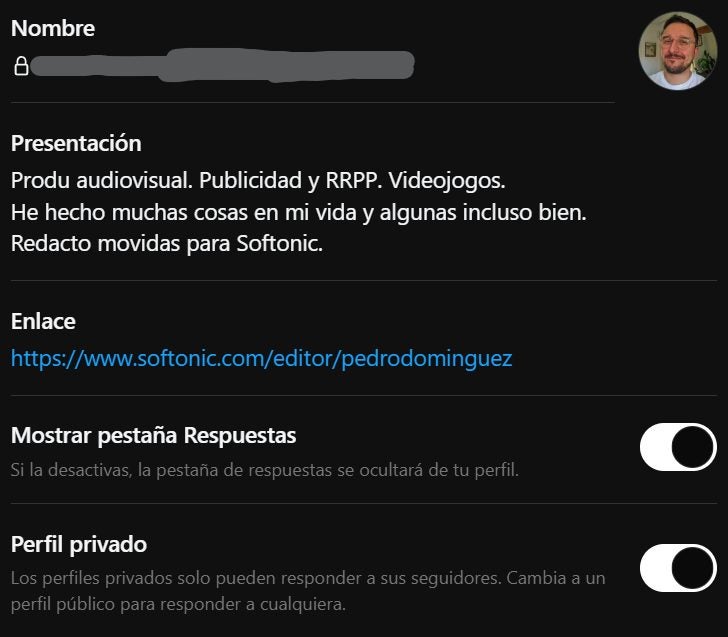Open the softonic.com Enlace link field
728x637 pixels.
coord(262,359)
